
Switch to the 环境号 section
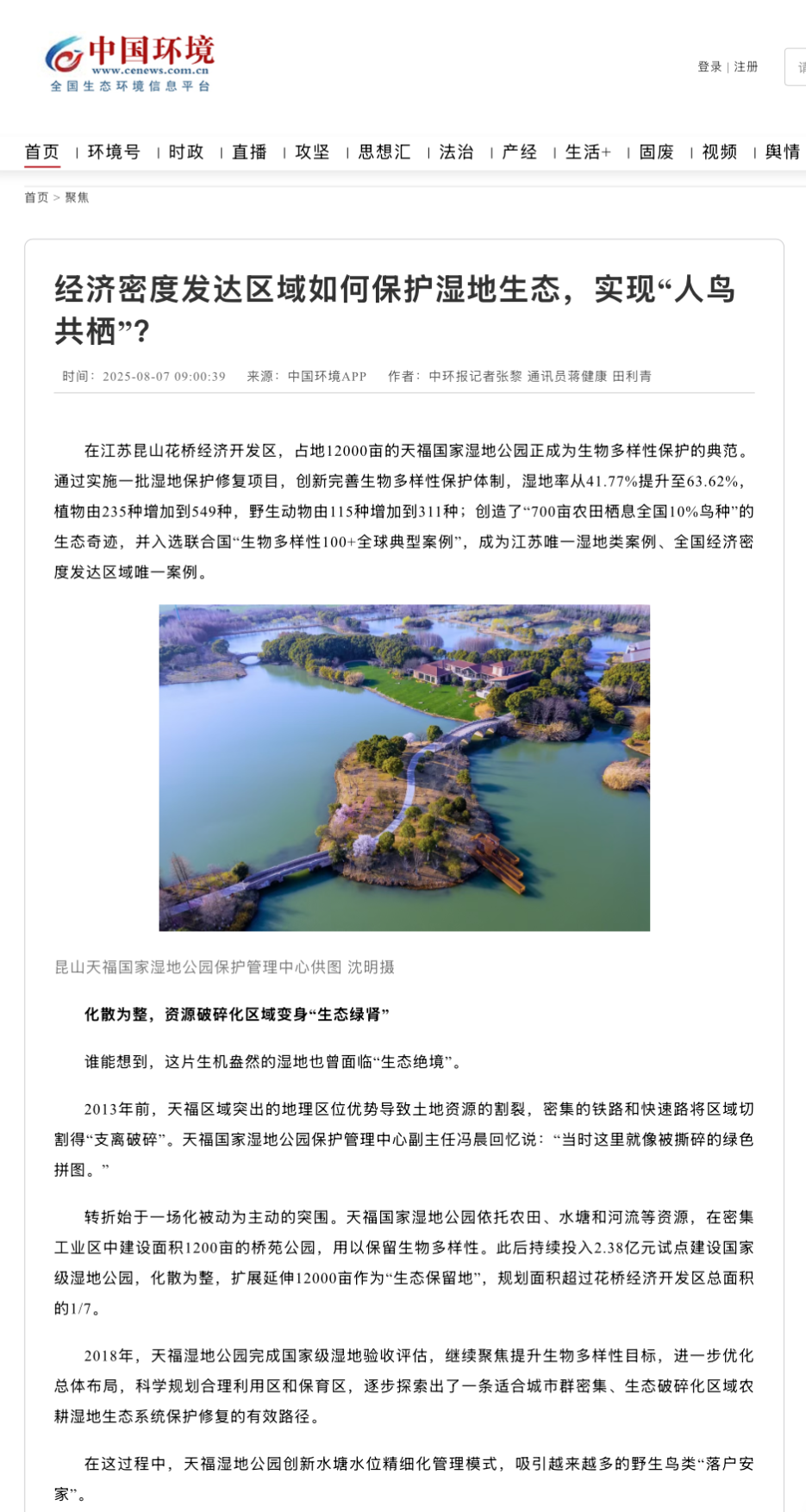(x=114, y=153)
